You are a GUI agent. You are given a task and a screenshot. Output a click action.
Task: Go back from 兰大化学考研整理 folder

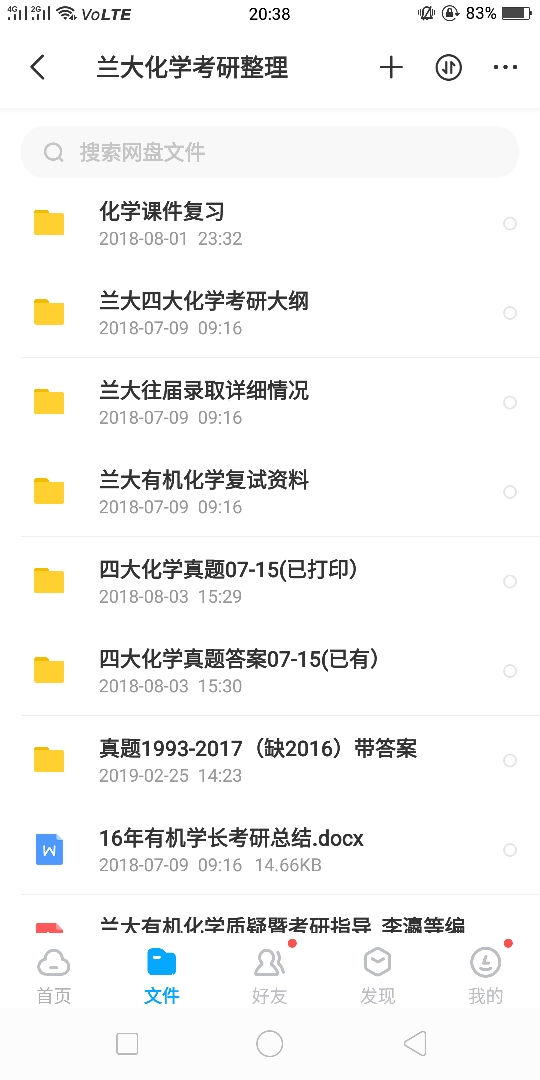[x=37, y=68]
